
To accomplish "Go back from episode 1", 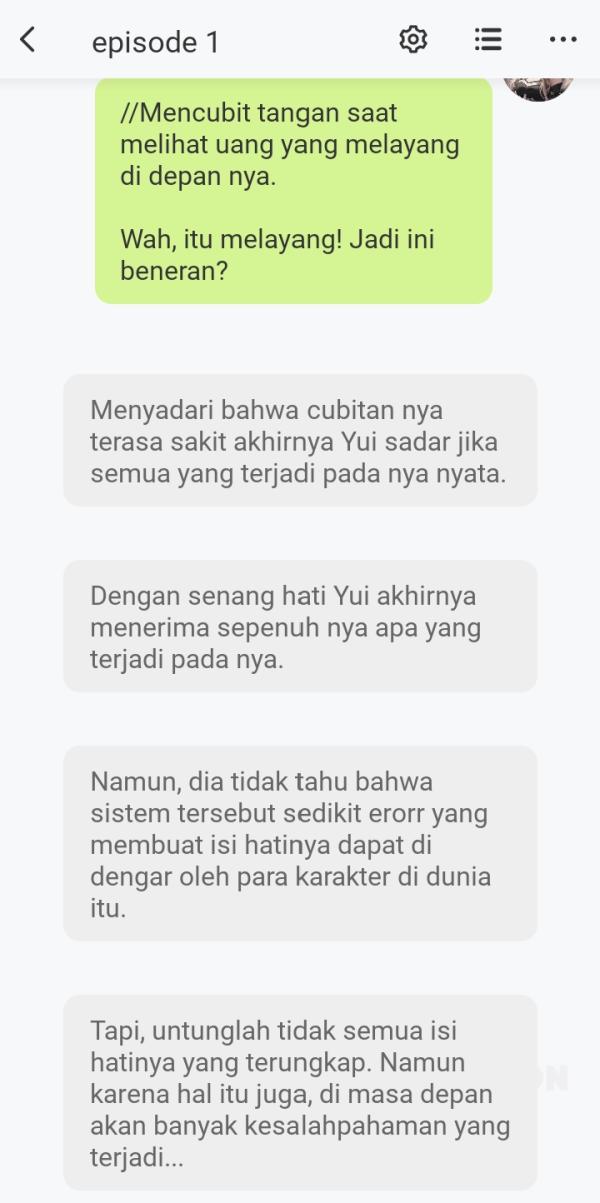I will pos(28,40).
